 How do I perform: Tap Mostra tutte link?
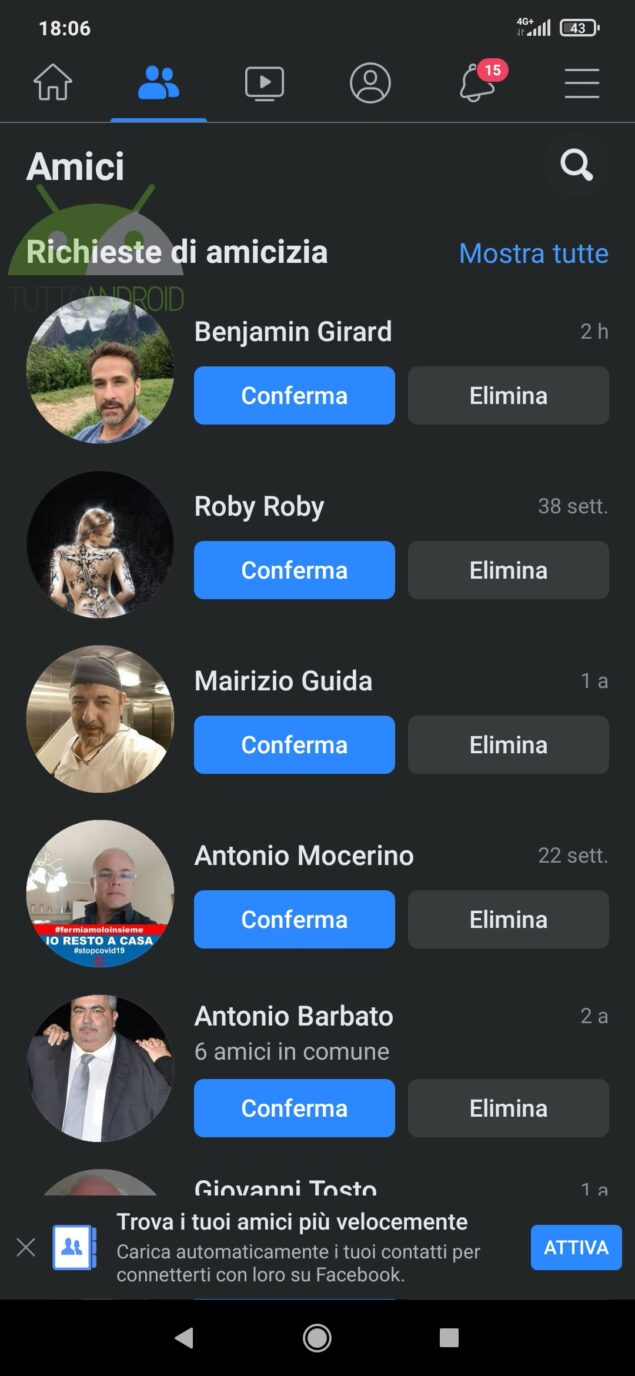pyautogui.click(x=533, y=253)
